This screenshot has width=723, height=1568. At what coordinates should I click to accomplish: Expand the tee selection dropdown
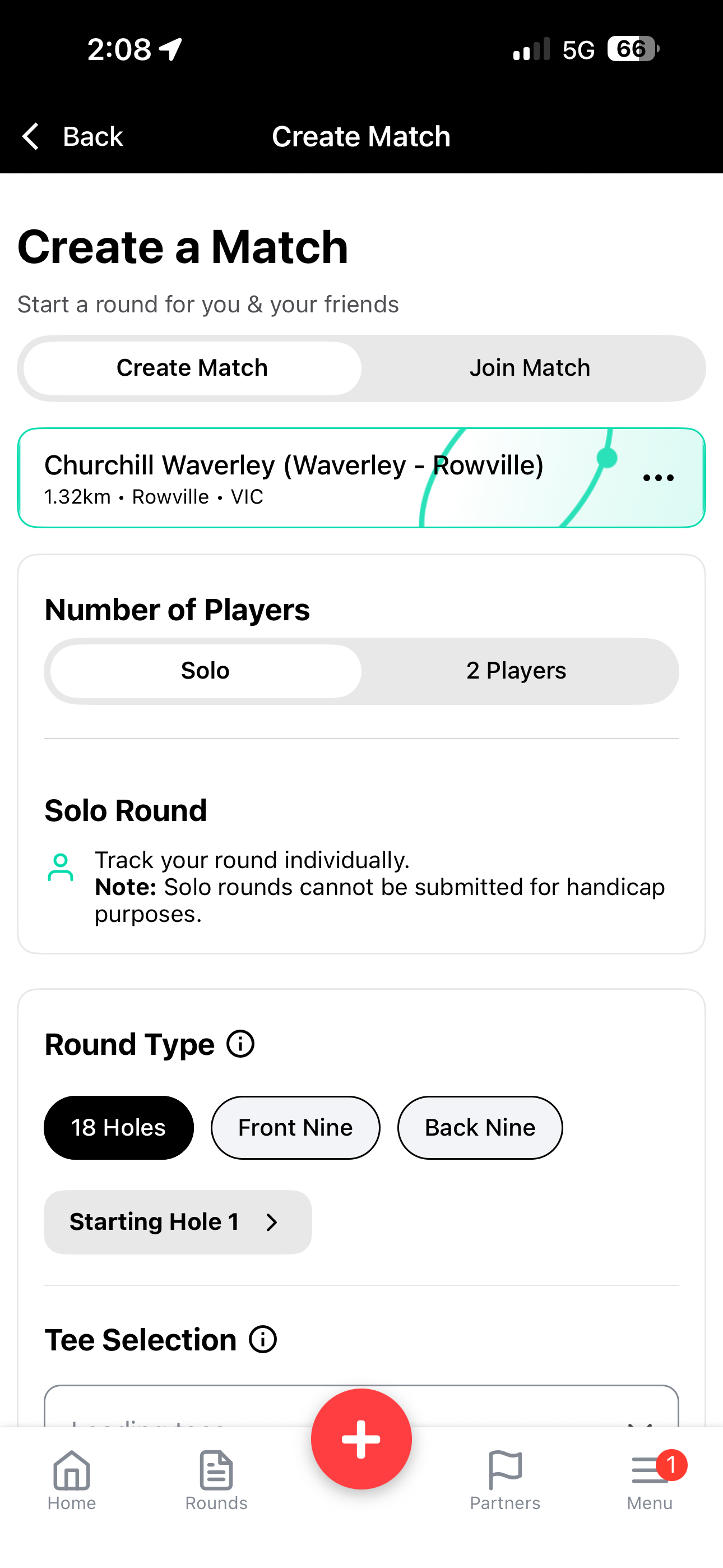click(x=361, y=1406)
